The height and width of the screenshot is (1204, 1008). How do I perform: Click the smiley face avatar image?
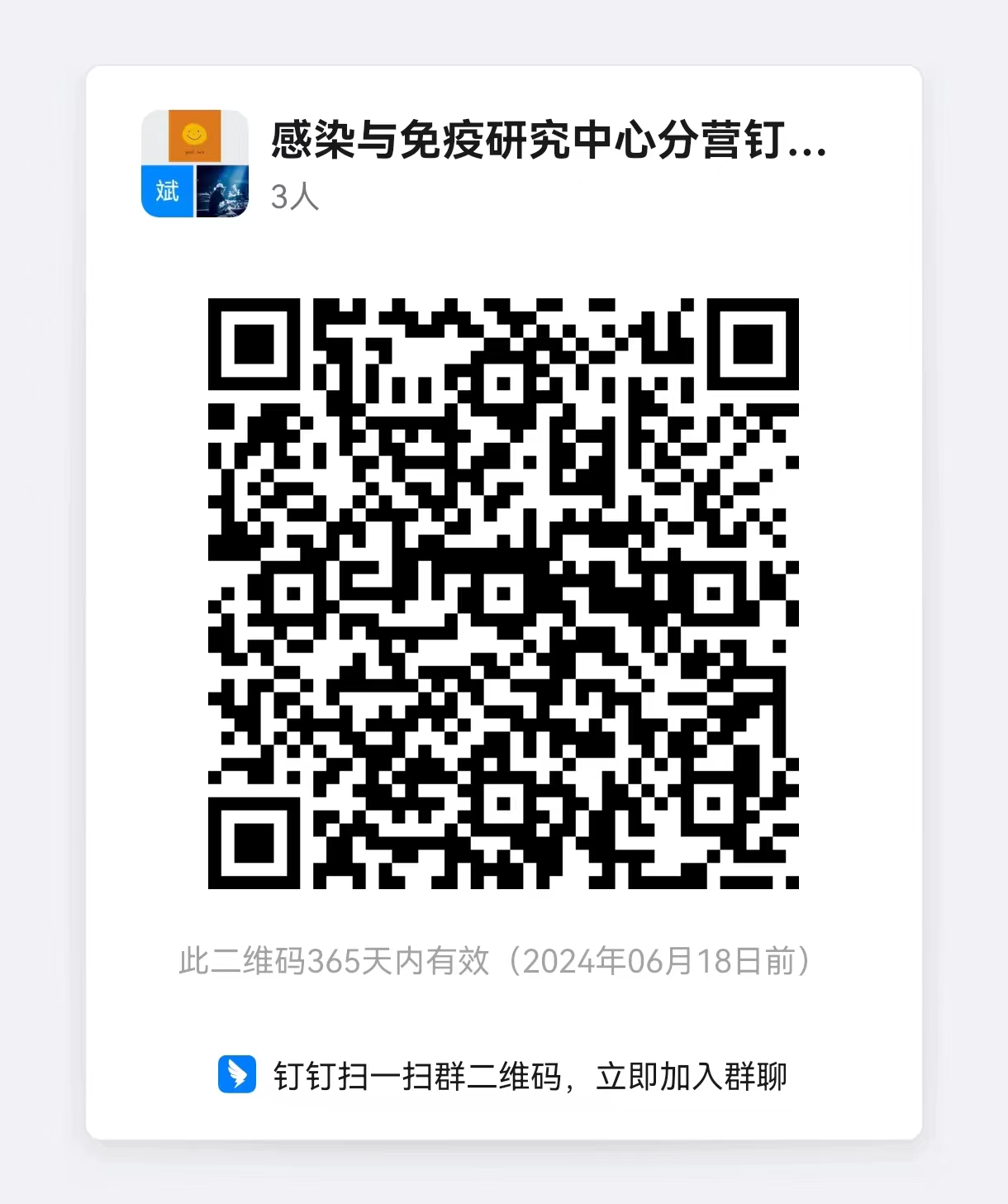click(x=196, y=137)
